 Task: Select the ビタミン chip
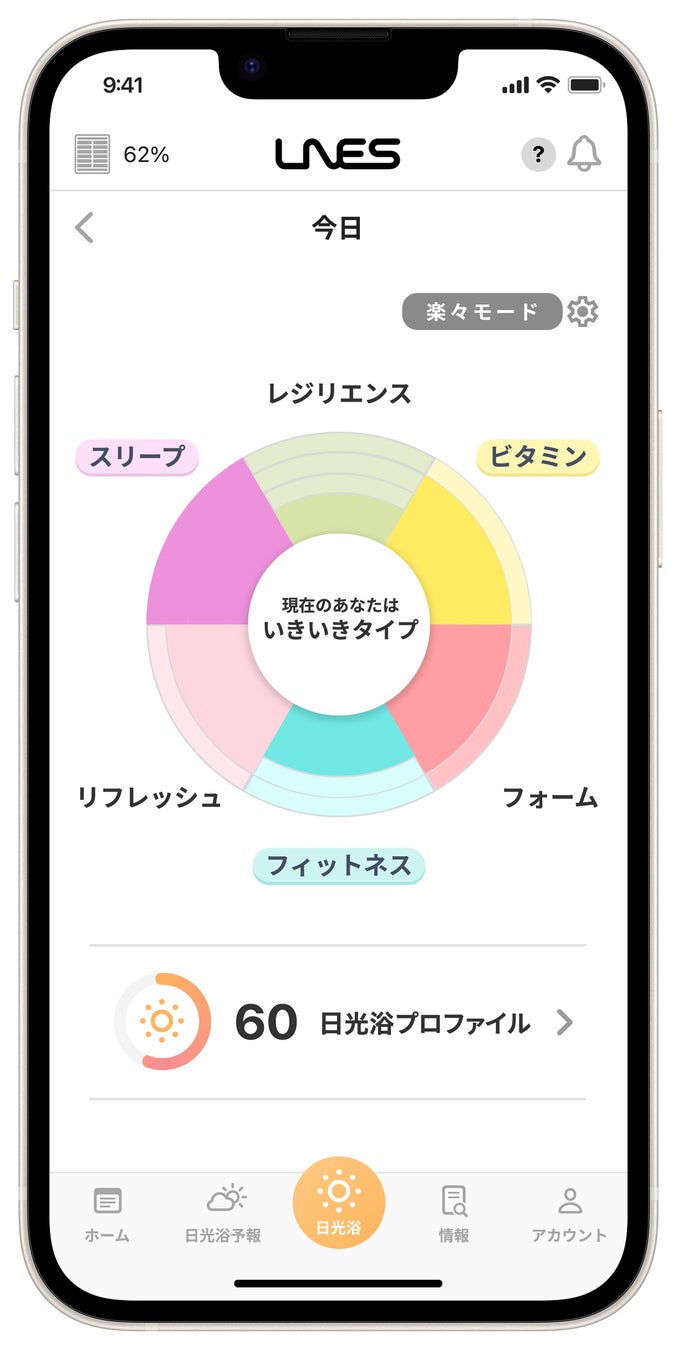click(538, 457)
